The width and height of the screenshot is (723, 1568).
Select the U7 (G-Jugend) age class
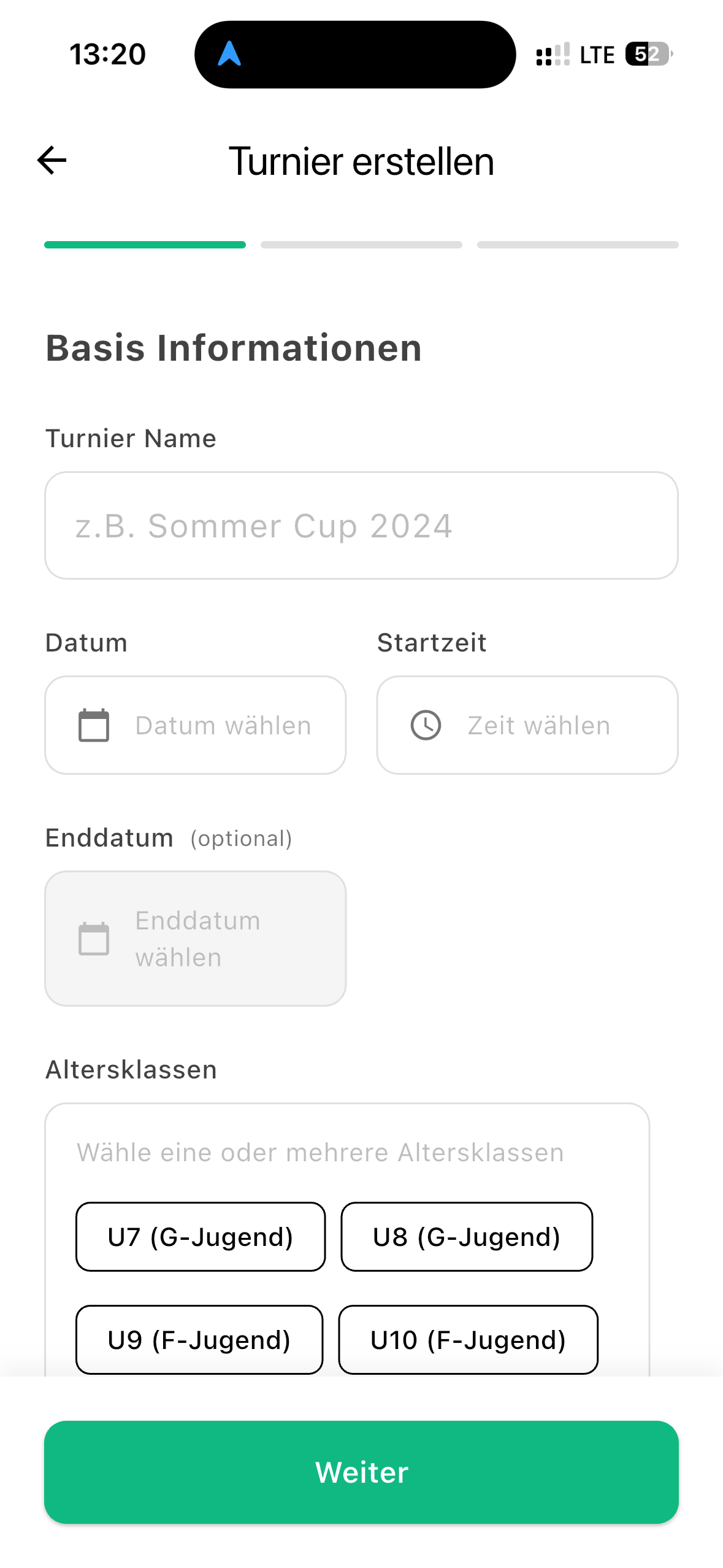[201, 1236]
